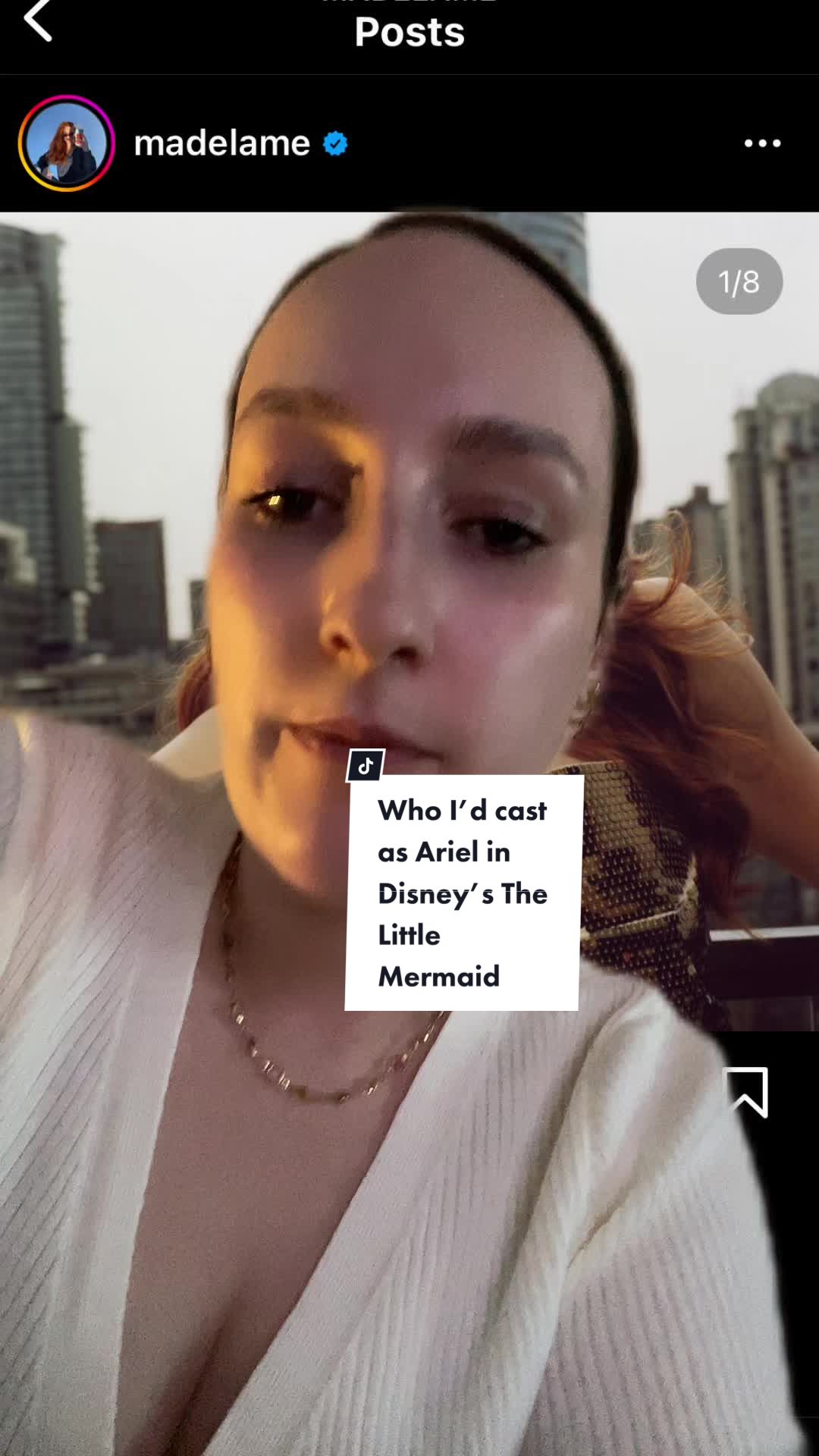
Task: Open madelame's profile picture story
Action: tap(67, 143)
